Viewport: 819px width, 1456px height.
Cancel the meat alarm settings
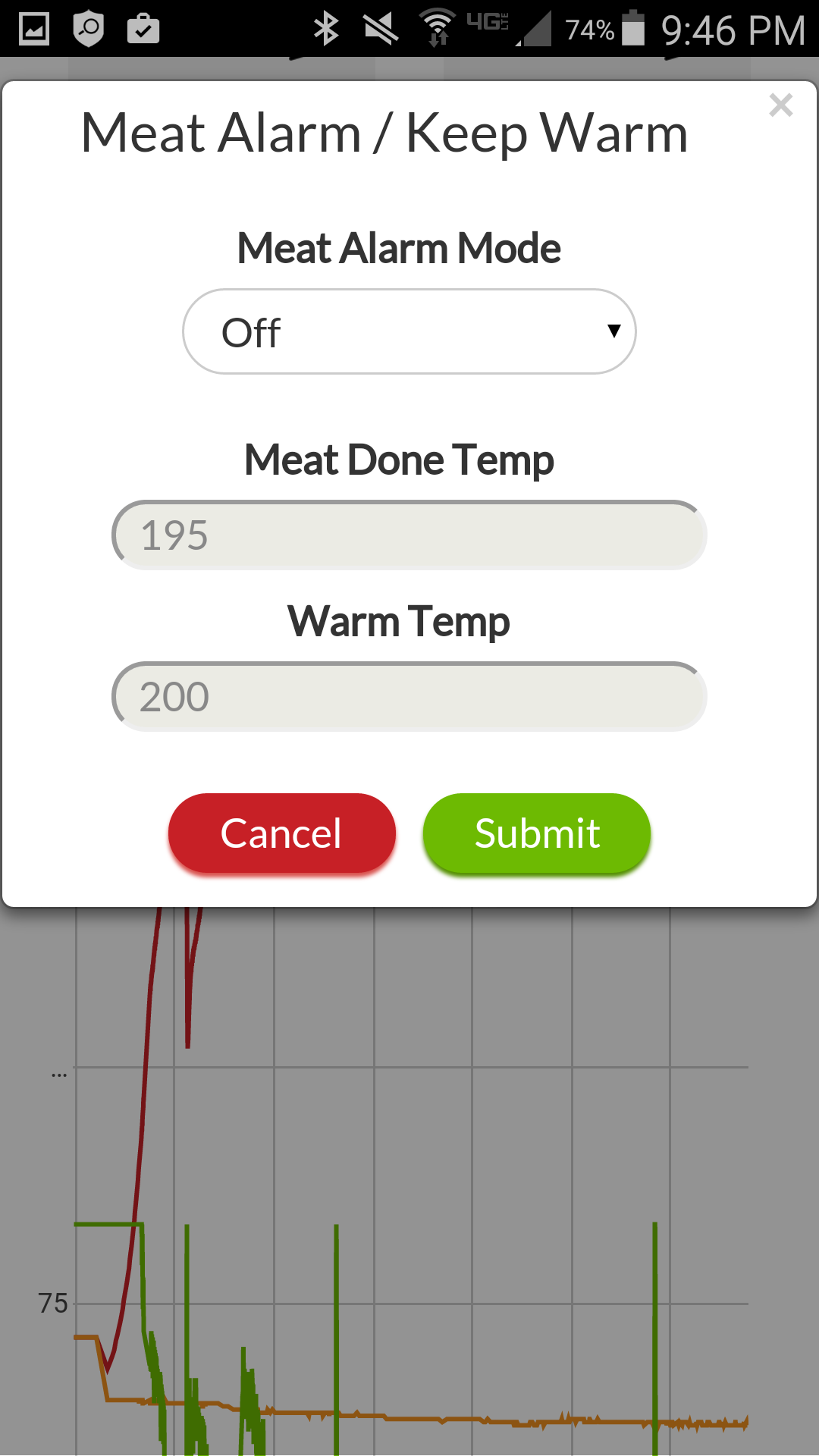[x=281, y=833]
